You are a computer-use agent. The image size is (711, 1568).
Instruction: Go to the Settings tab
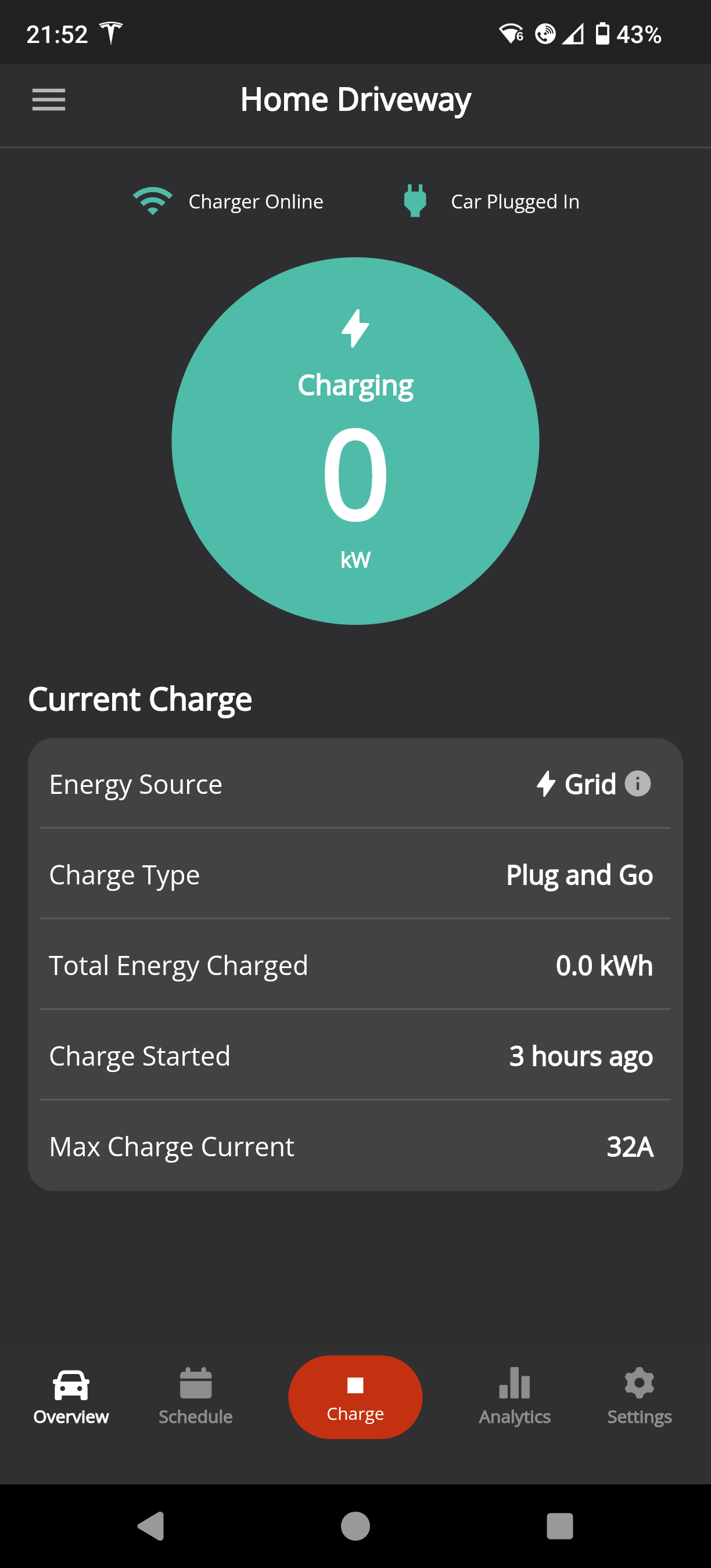[x=639, y=1397]
